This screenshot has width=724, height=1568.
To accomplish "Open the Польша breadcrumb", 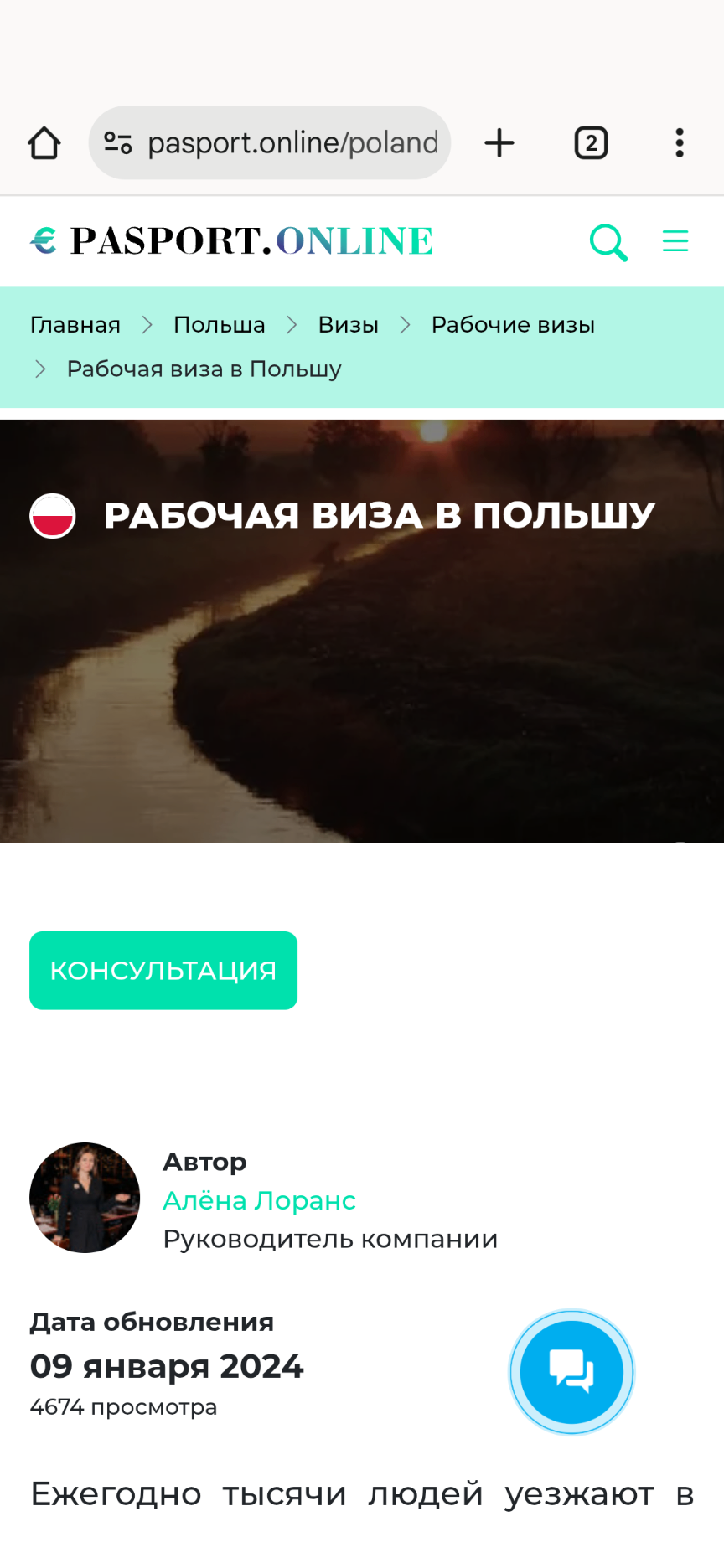I will 220,325.
